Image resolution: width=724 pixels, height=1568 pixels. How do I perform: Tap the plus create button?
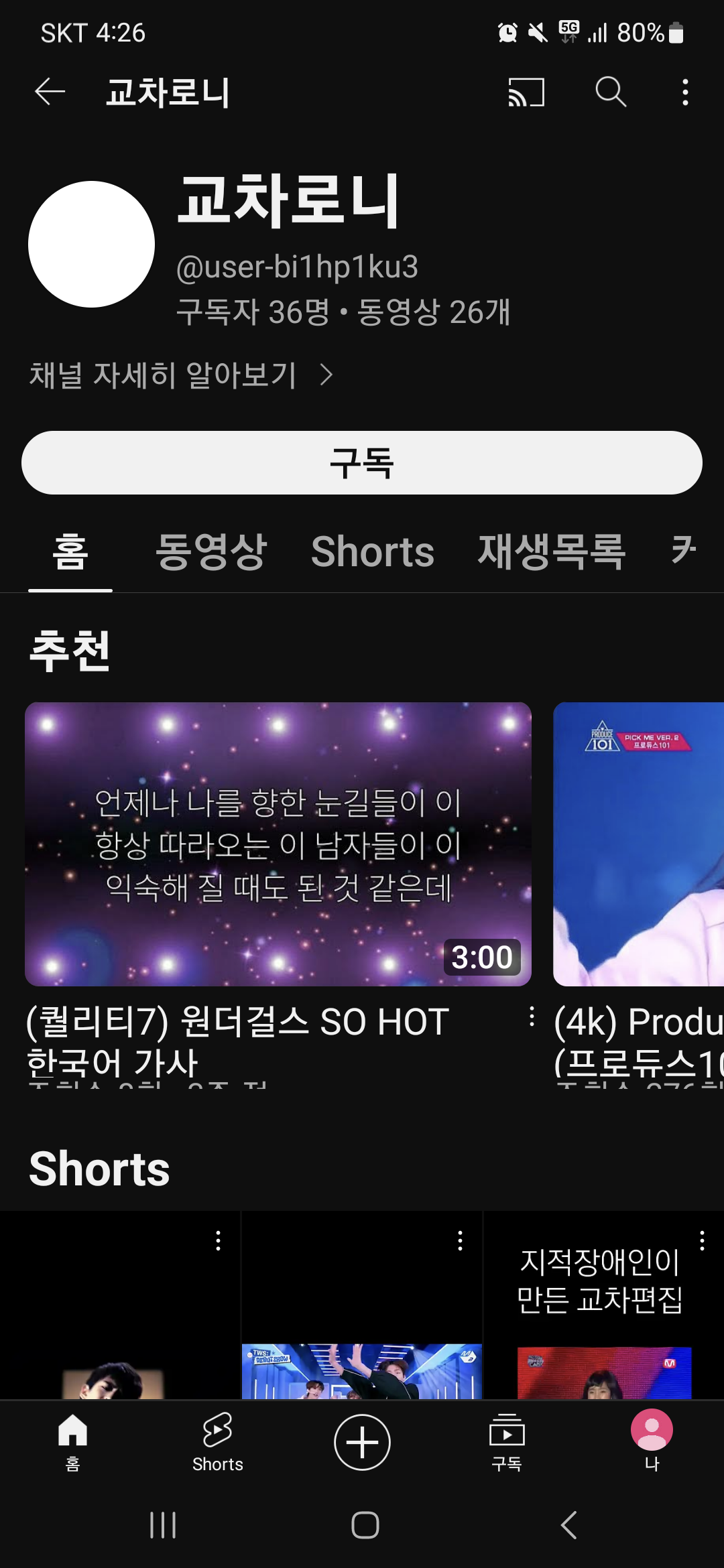(x=362, y=1442)
